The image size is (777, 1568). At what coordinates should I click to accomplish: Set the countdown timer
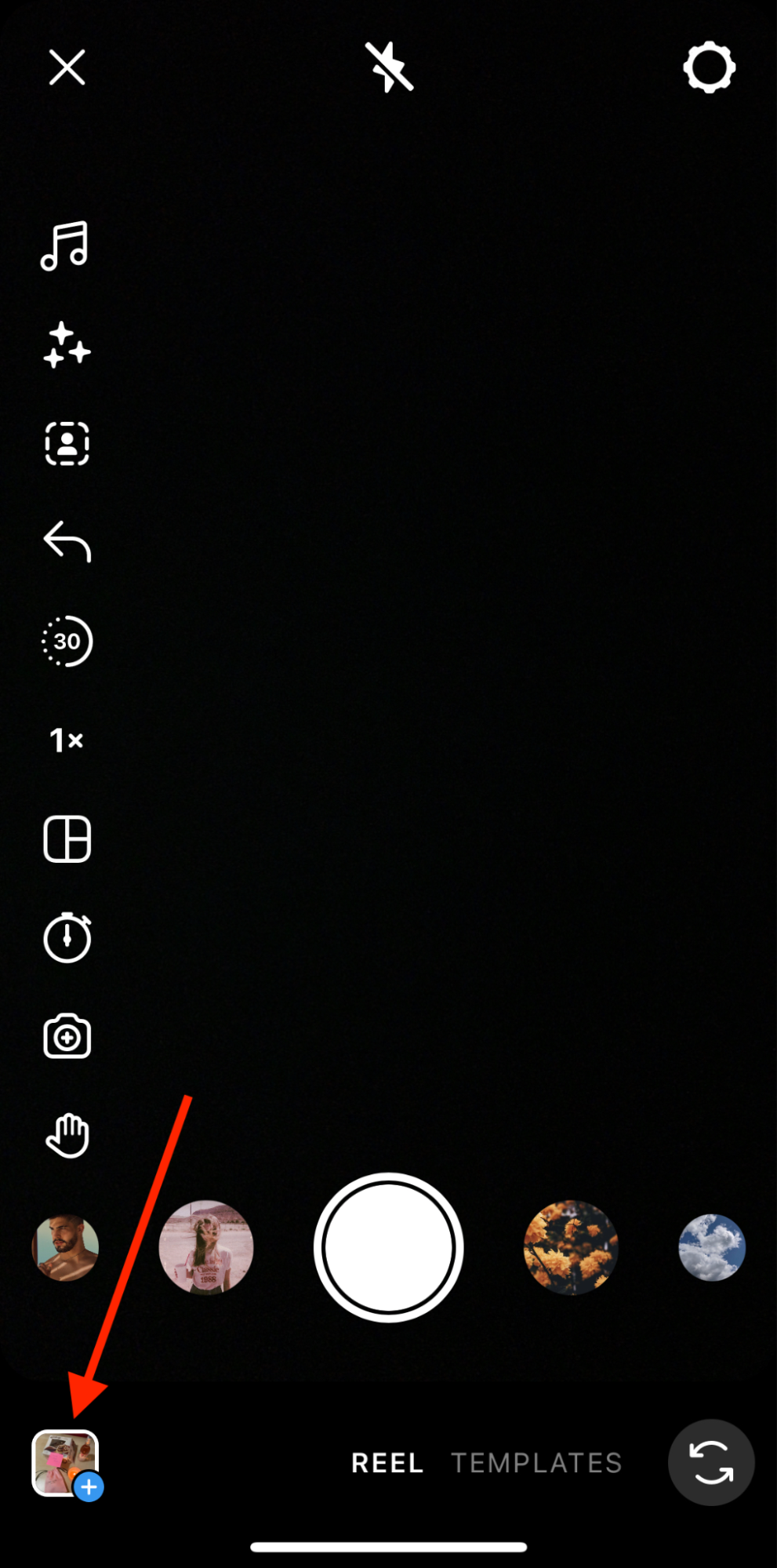click(67, 937)
